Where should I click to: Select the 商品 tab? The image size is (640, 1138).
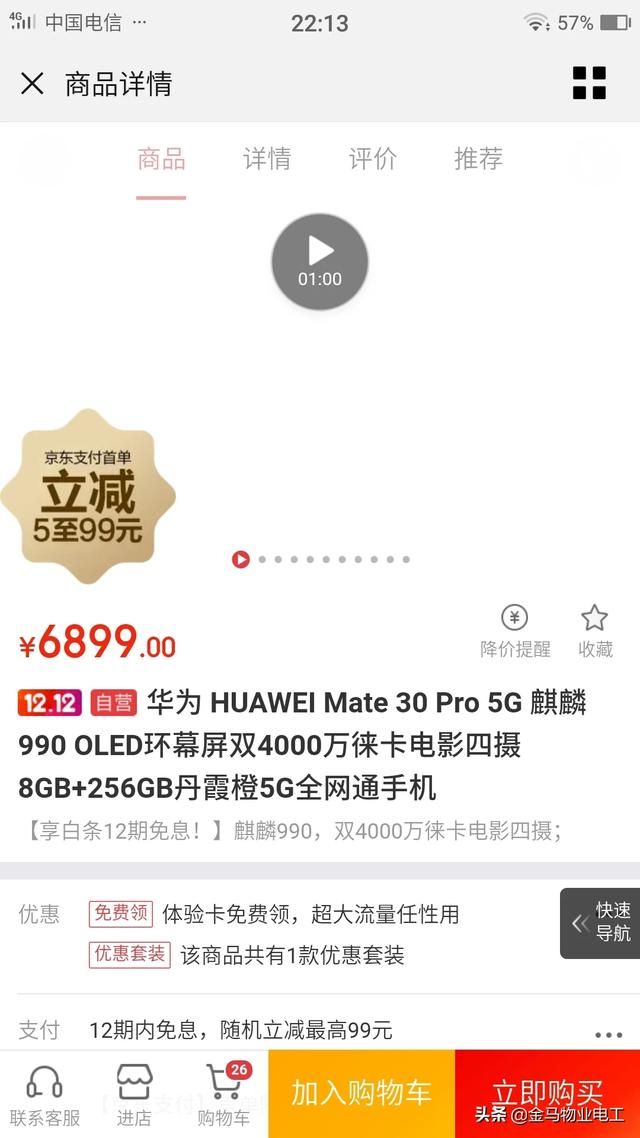pyautogui.click(x=161, y=159)
